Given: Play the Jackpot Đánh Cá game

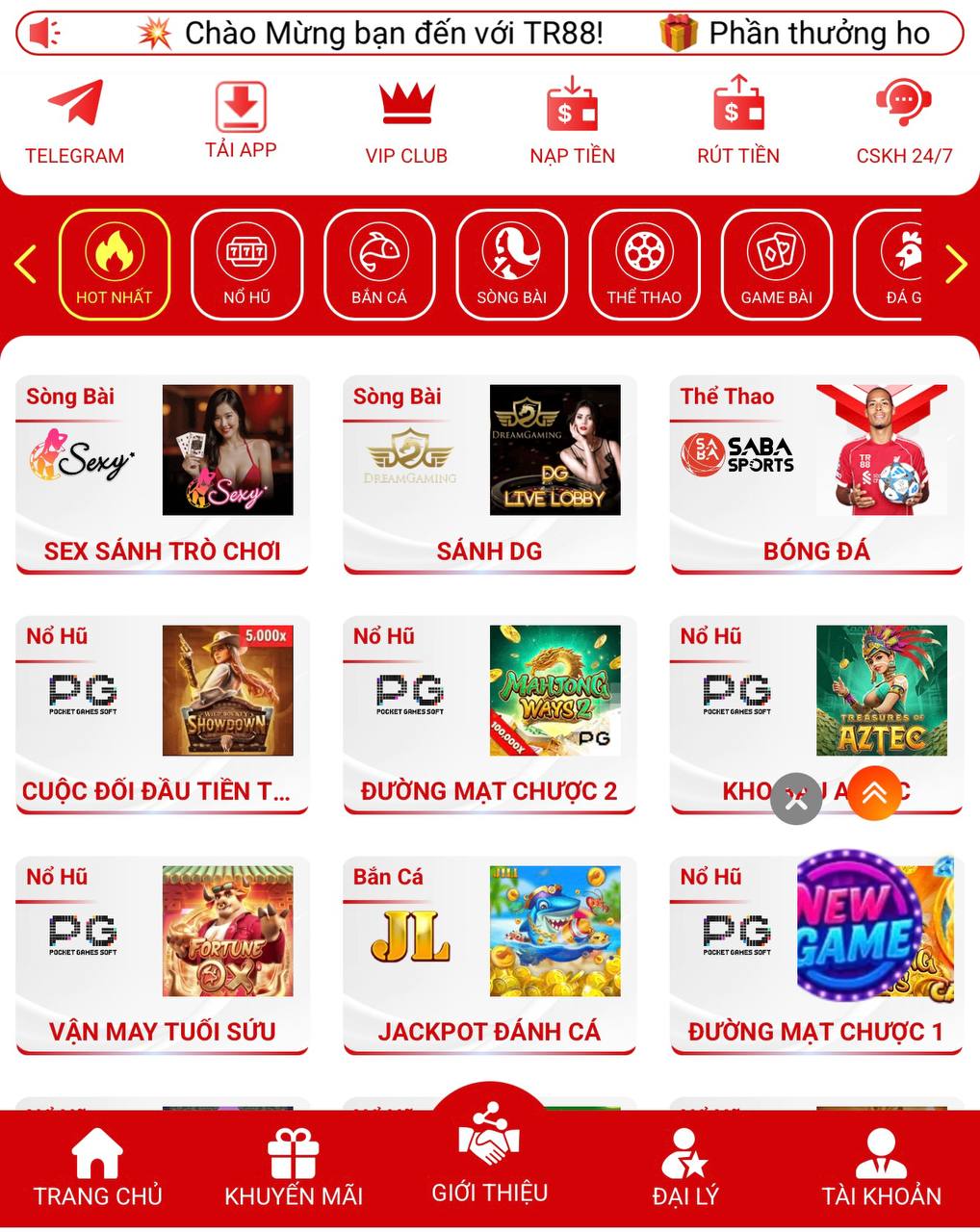Looking at the screenshot, I should click(489, 956).
